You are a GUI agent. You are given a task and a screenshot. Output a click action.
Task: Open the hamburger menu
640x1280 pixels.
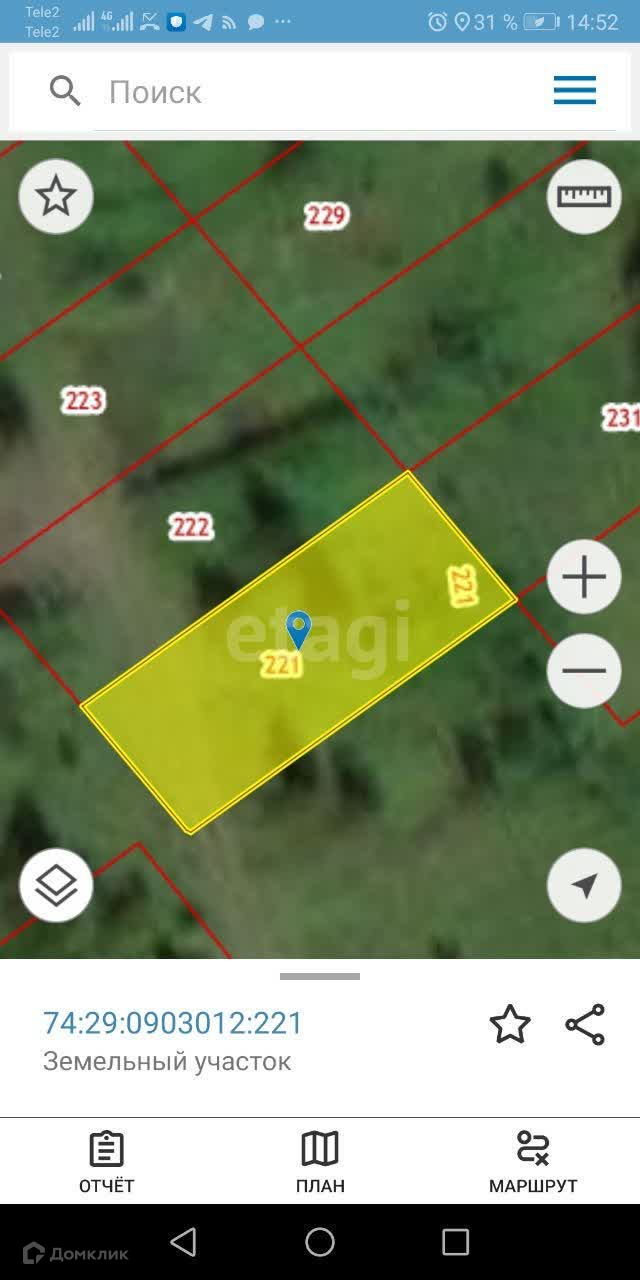click(575, 91)
